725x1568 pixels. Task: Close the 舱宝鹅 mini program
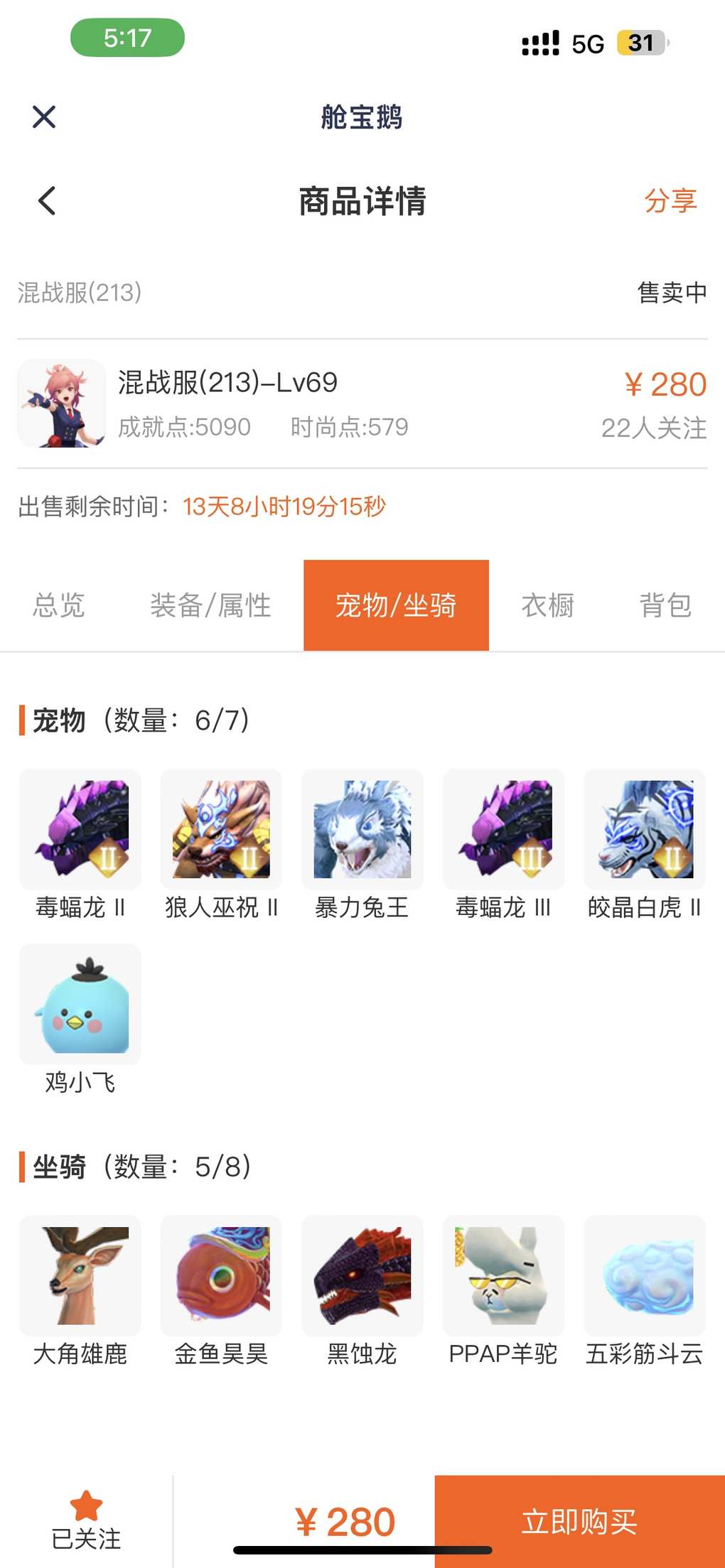click(x=44, y=117)
